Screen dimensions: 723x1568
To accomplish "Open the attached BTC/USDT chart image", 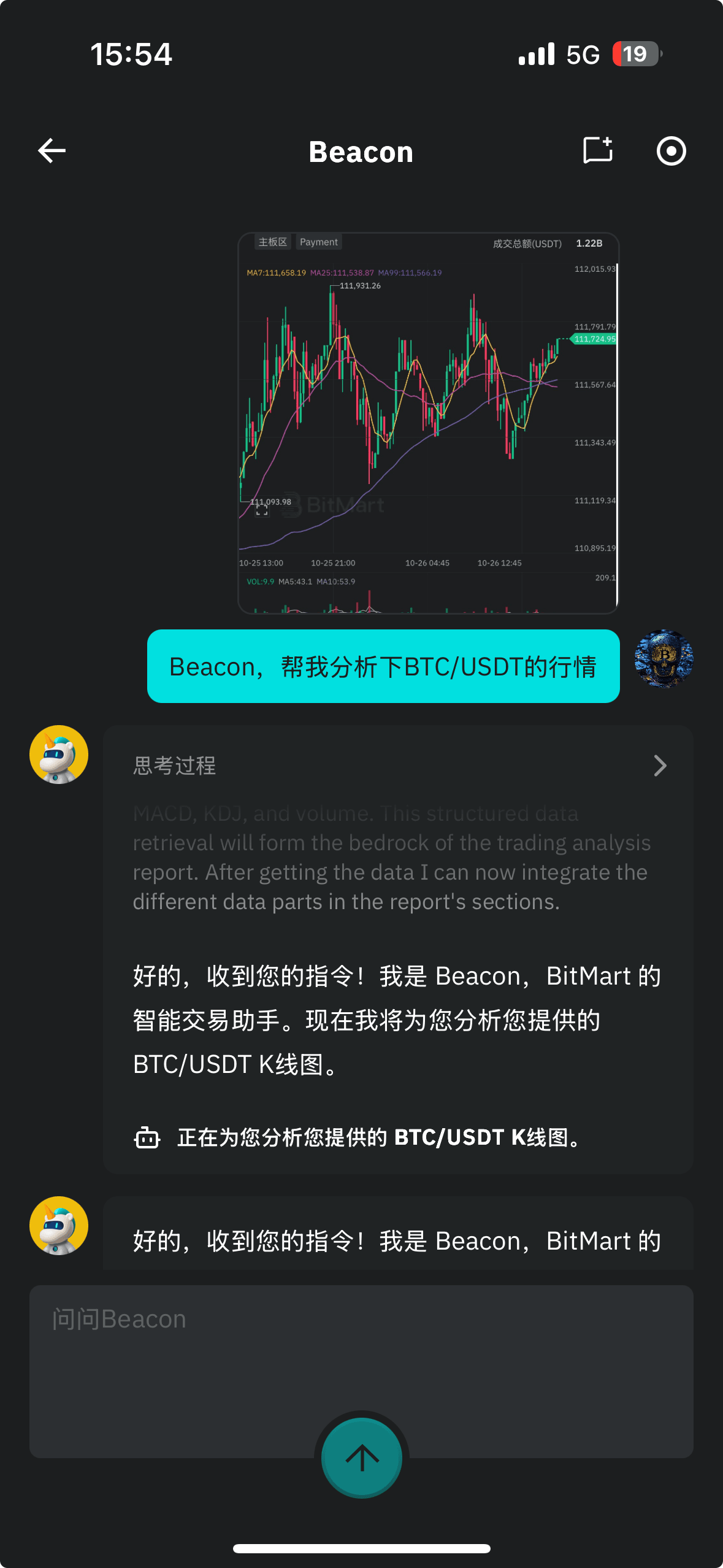I will tap(428, 423).
